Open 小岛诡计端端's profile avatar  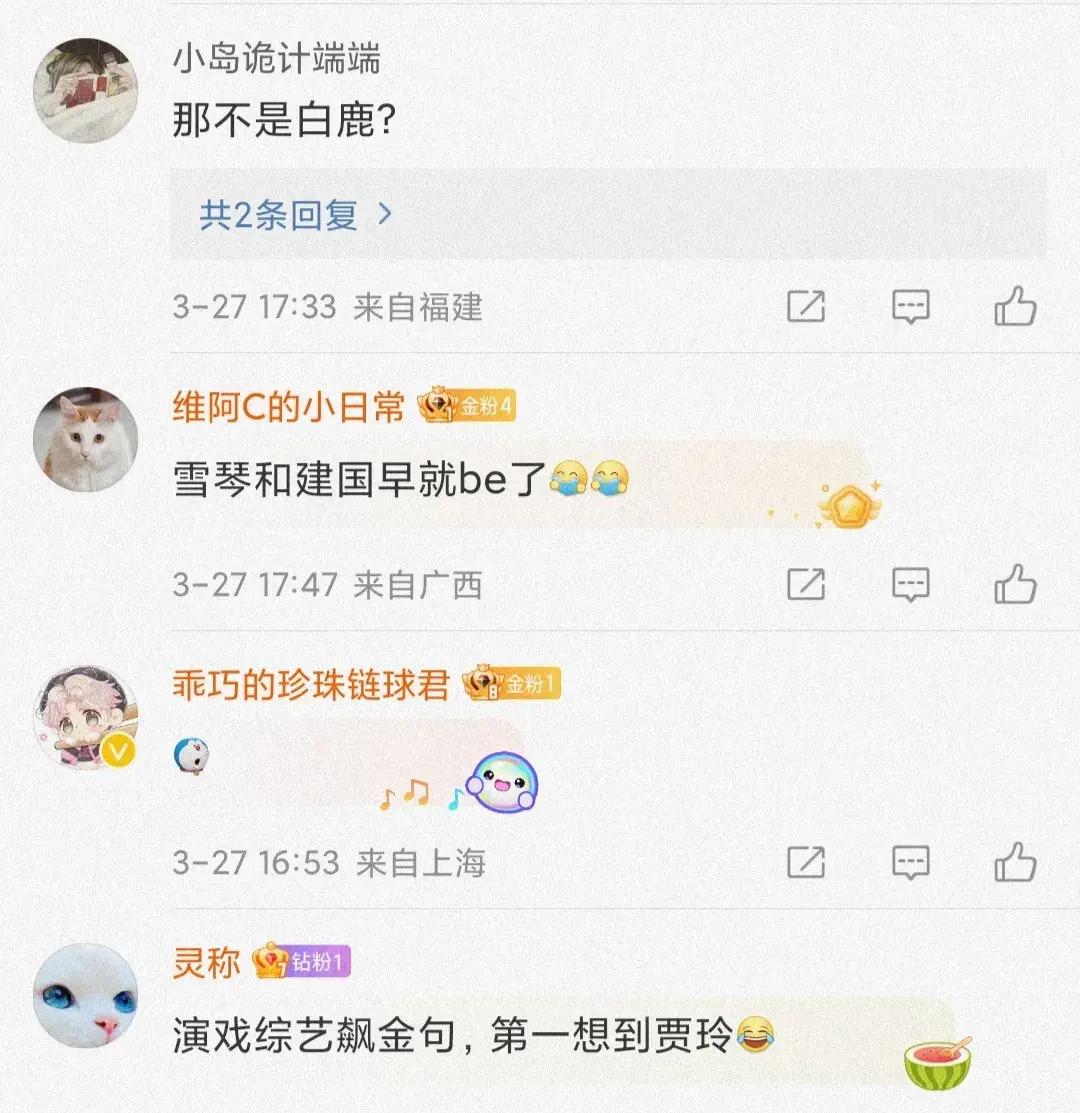pos(85,90)
